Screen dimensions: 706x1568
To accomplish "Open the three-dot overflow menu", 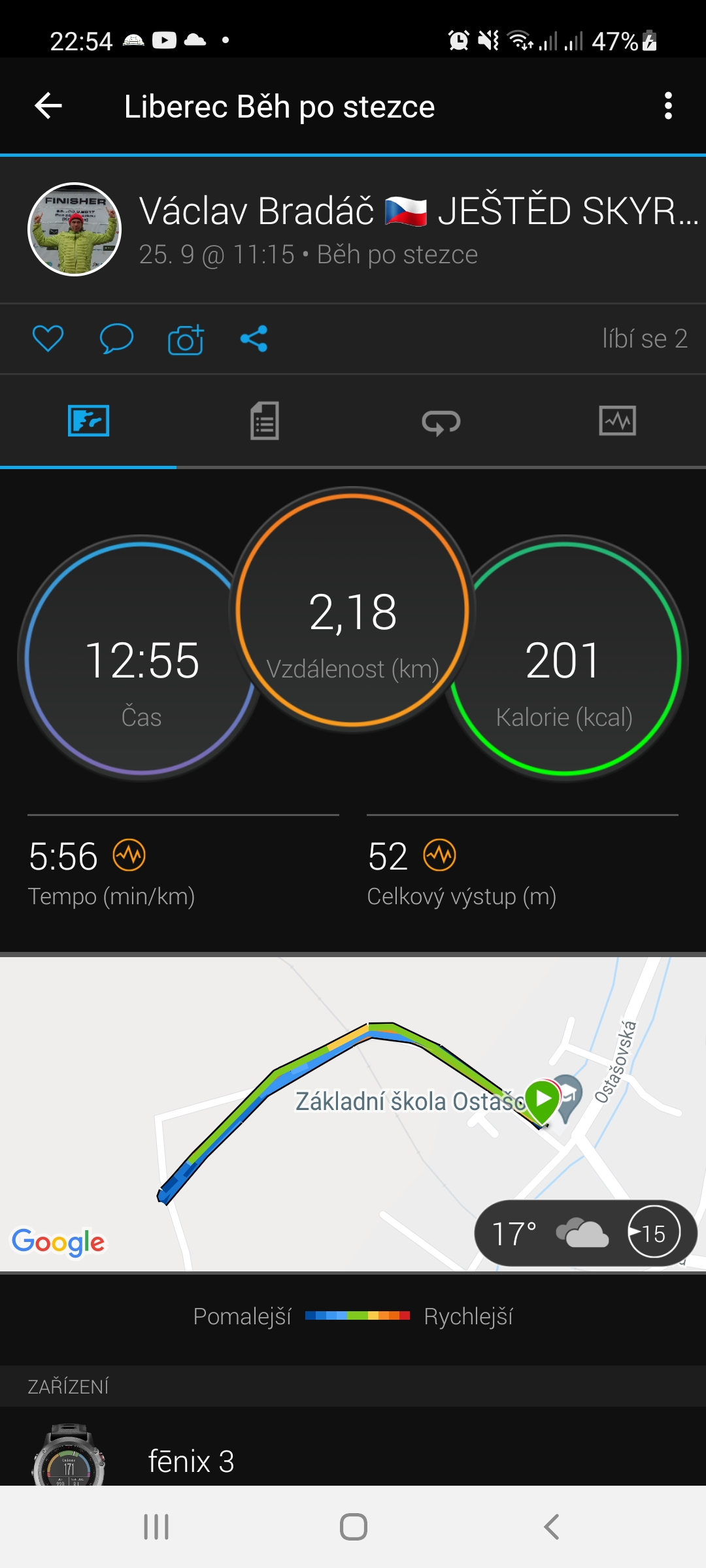I will (x=667, y=106).
